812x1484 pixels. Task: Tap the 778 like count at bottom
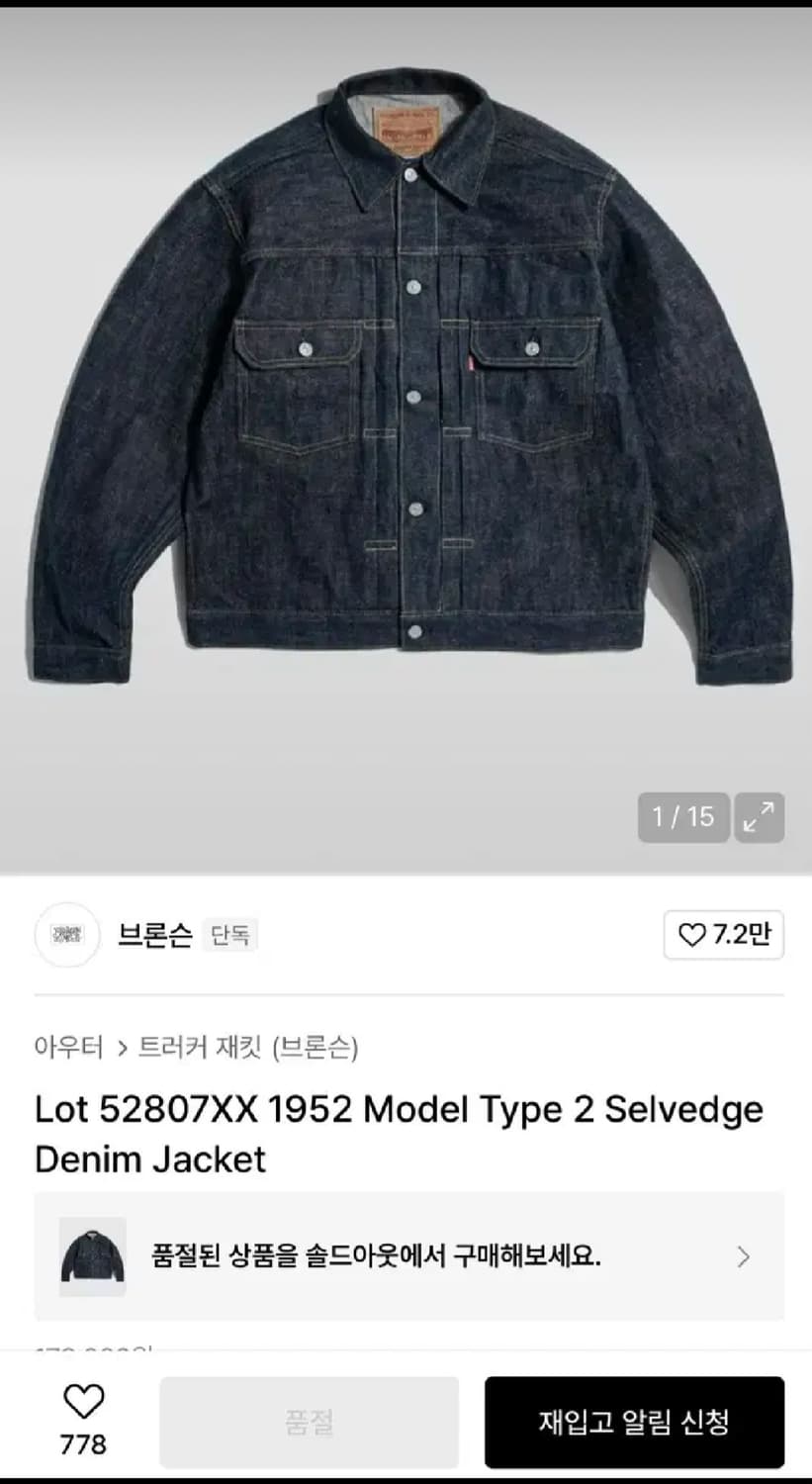83,1444
